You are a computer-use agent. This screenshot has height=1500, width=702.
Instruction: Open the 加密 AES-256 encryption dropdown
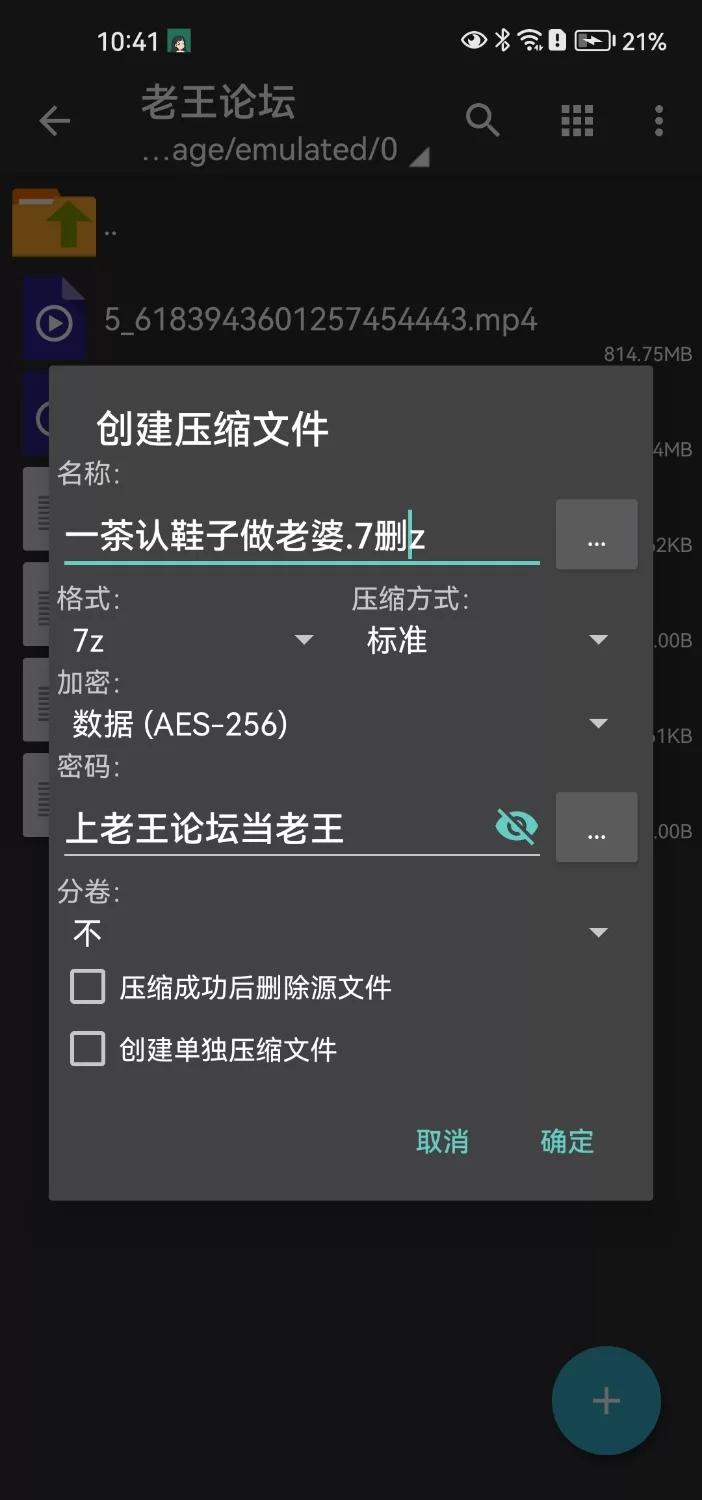pyautogui.click(x=340, y=724)
